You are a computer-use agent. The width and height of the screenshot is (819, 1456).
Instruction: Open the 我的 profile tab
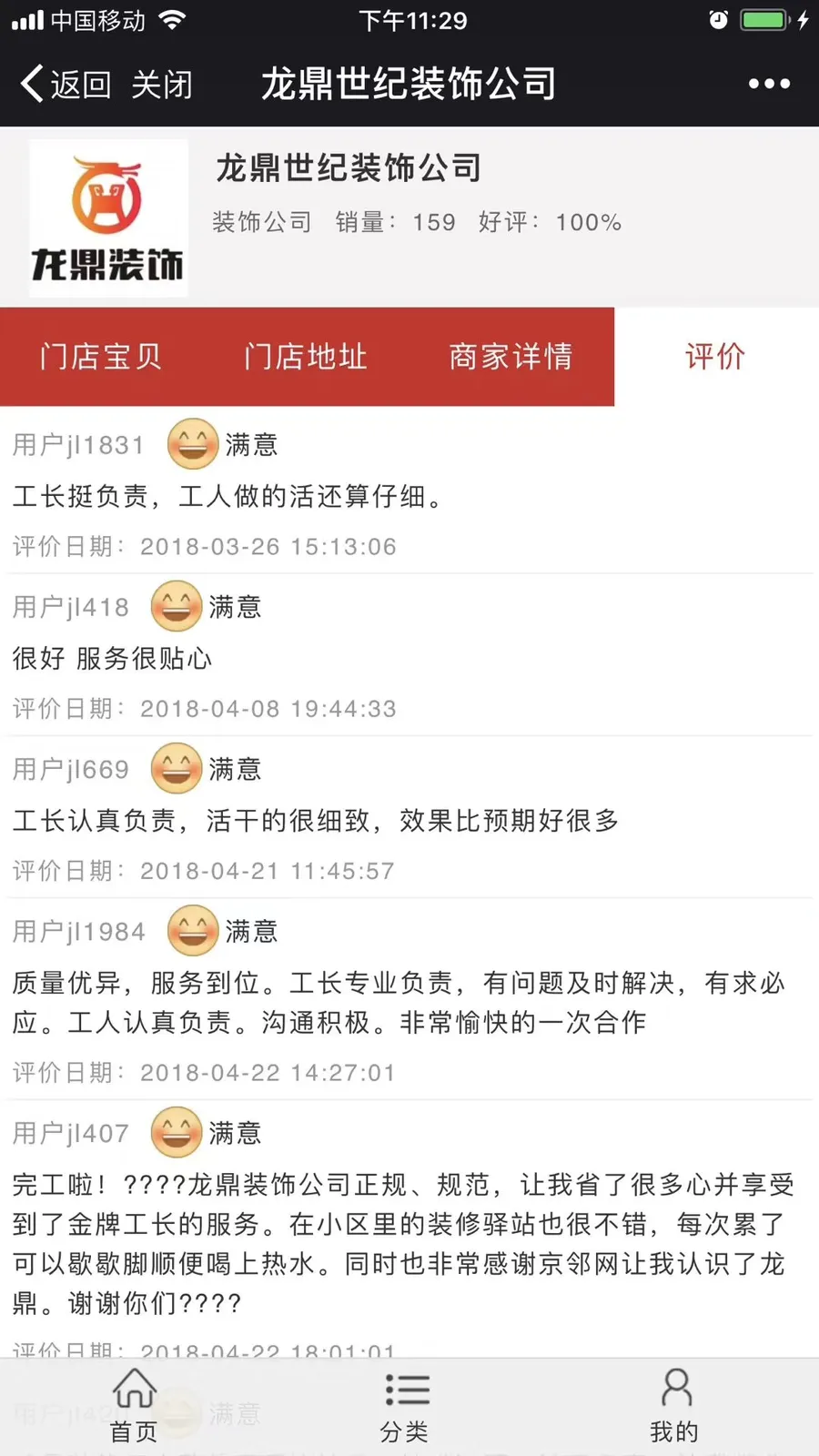click(675, 1406)
